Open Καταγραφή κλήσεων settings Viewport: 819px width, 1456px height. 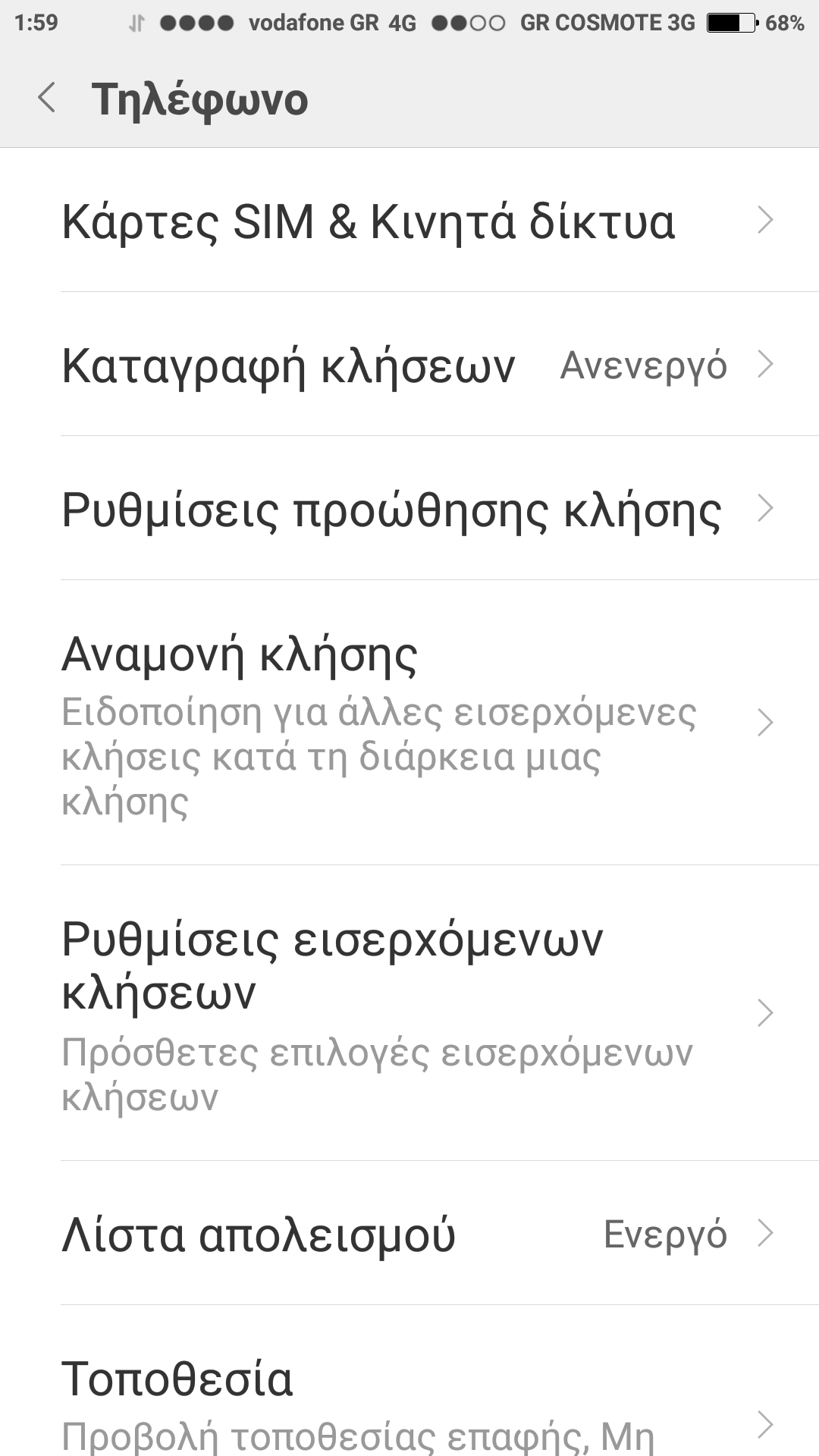coord(409,365)
